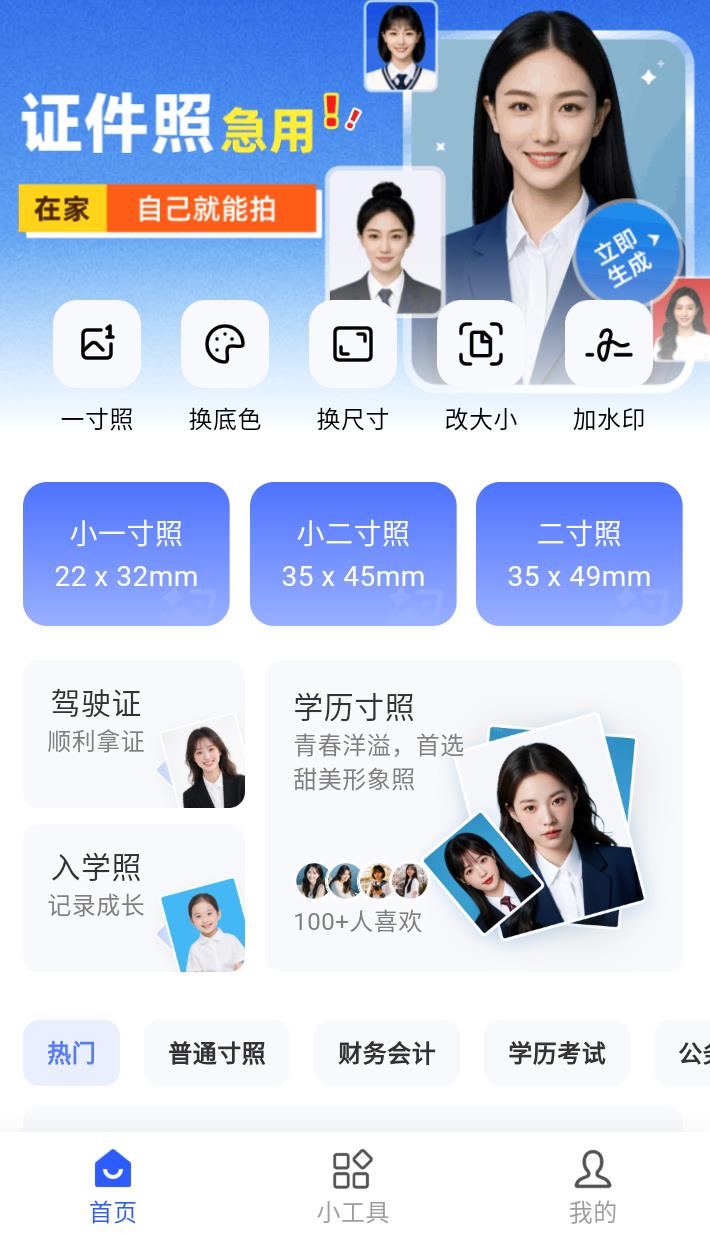
Task: Open the 我的 profile tab
Action: coord(592,1186)
